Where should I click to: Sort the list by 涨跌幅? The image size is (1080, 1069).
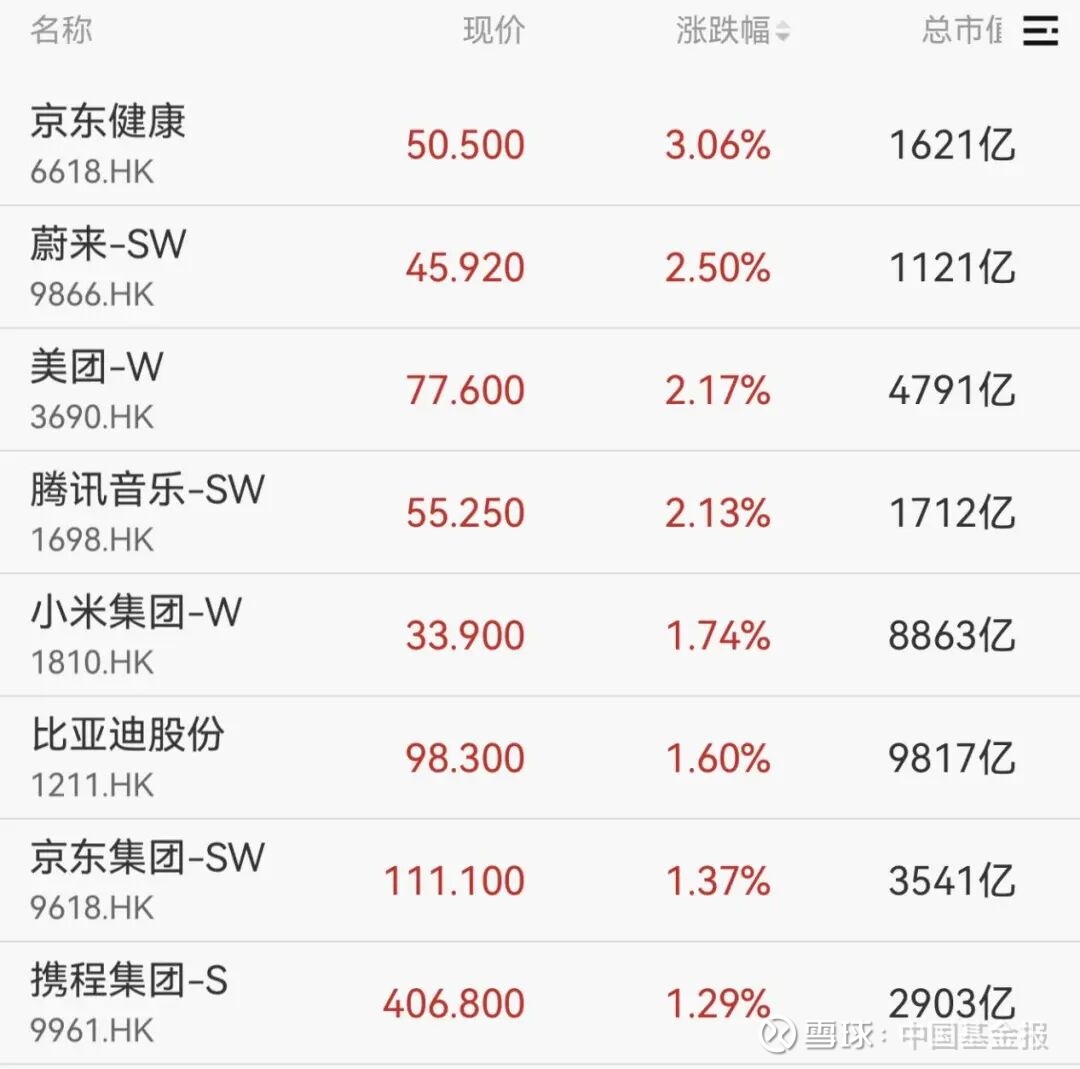coord(732,31)
